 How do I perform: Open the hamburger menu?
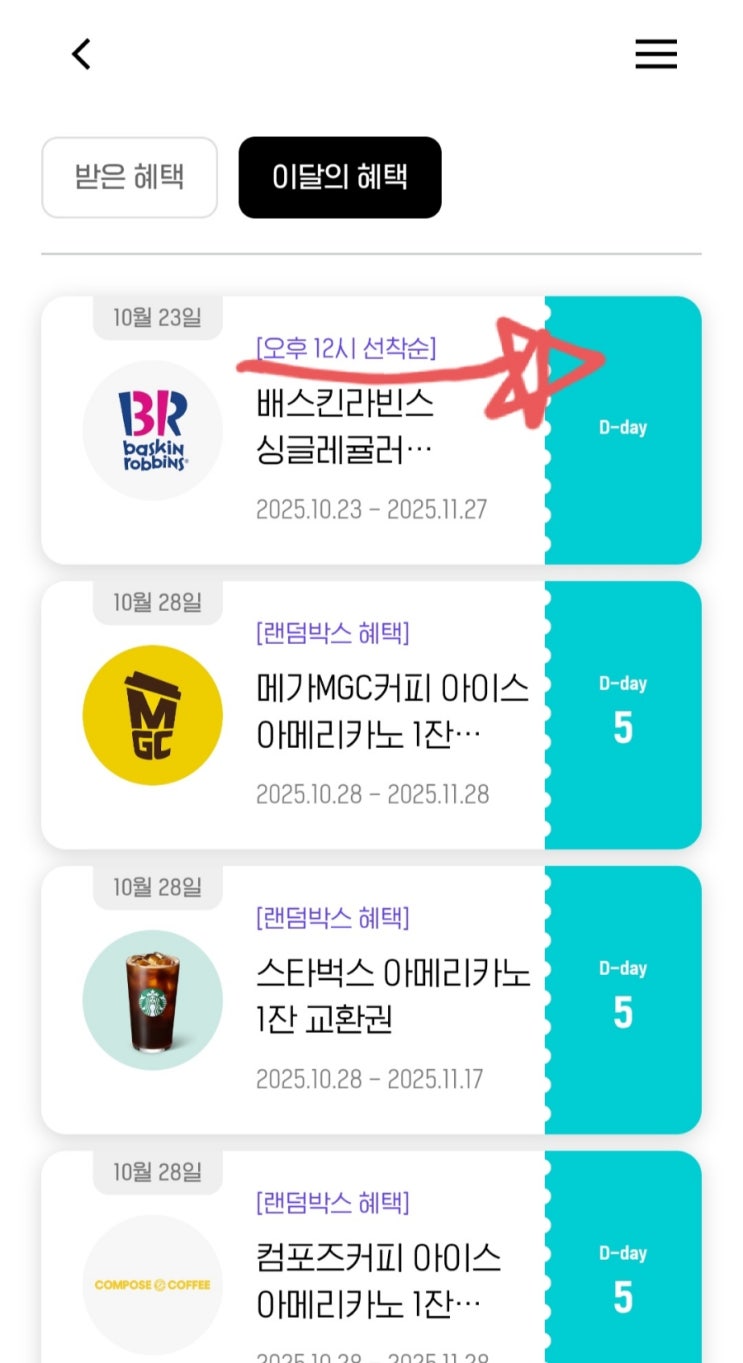656,54
